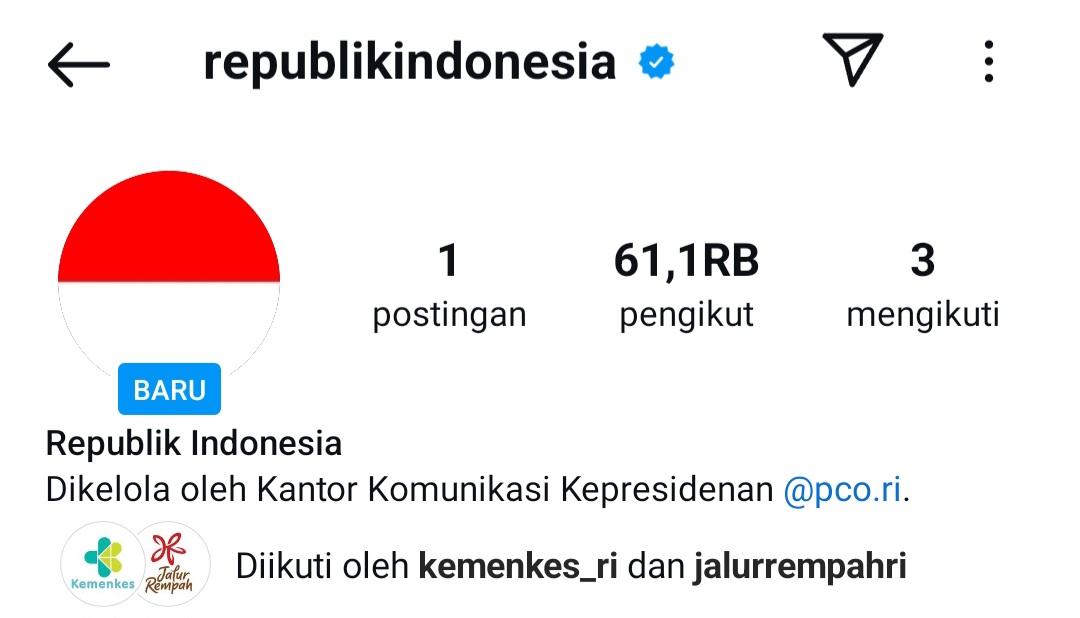Send a direct message via paper plane icon
This screenshot has height=618, width=1080.
pos(852,61)
